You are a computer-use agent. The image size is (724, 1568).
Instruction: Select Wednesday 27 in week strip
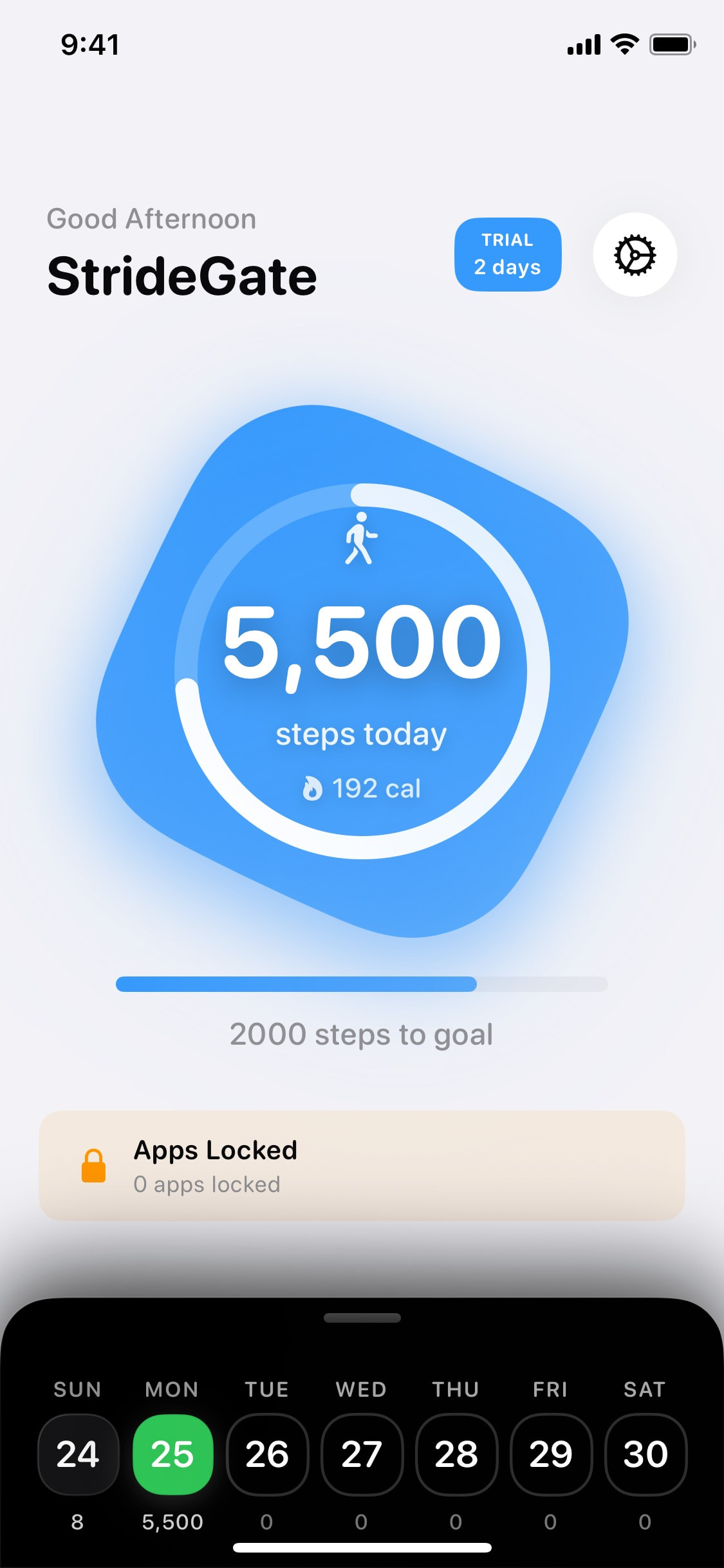[x=362, y=1454]
